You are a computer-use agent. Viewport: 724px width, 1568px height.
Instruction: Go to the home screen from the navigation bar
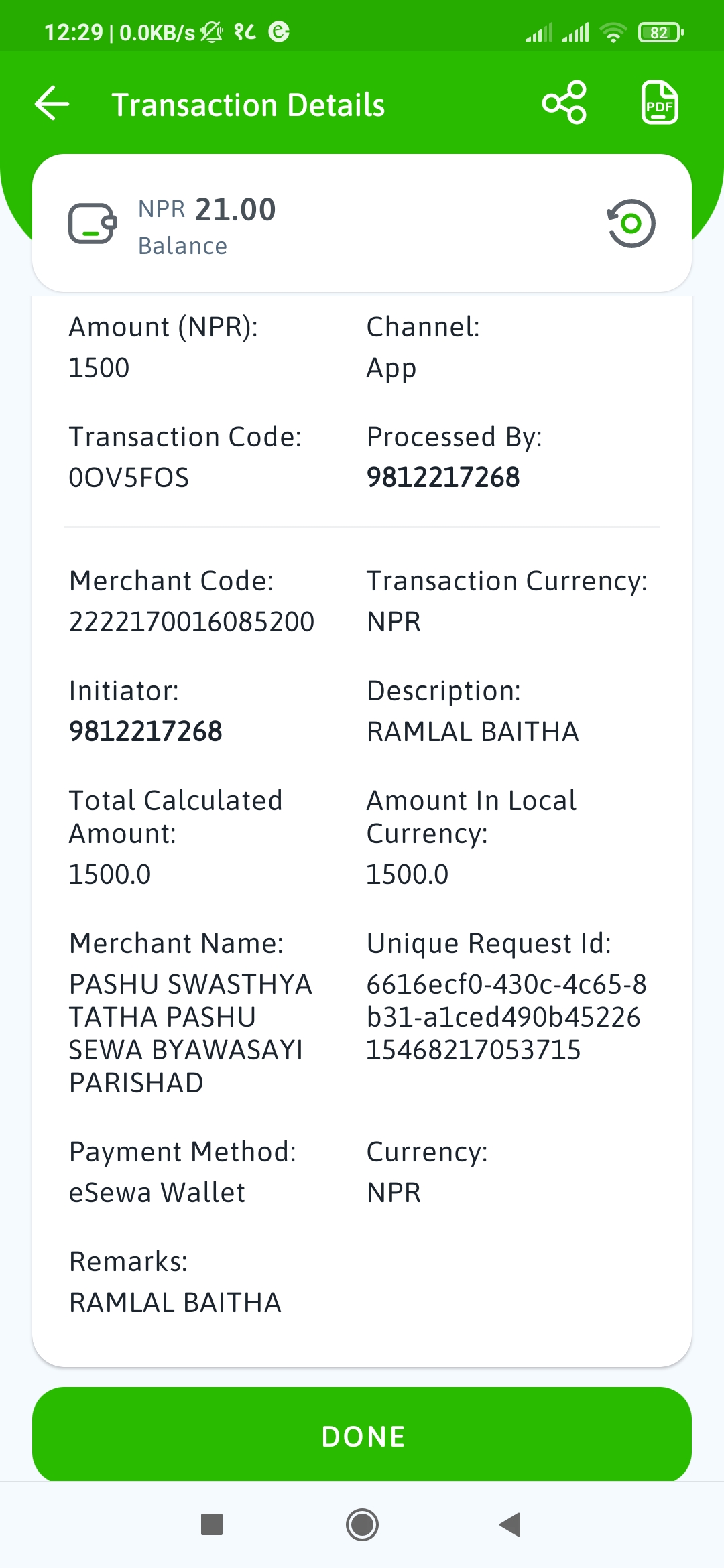click(x=362, y=1524)
